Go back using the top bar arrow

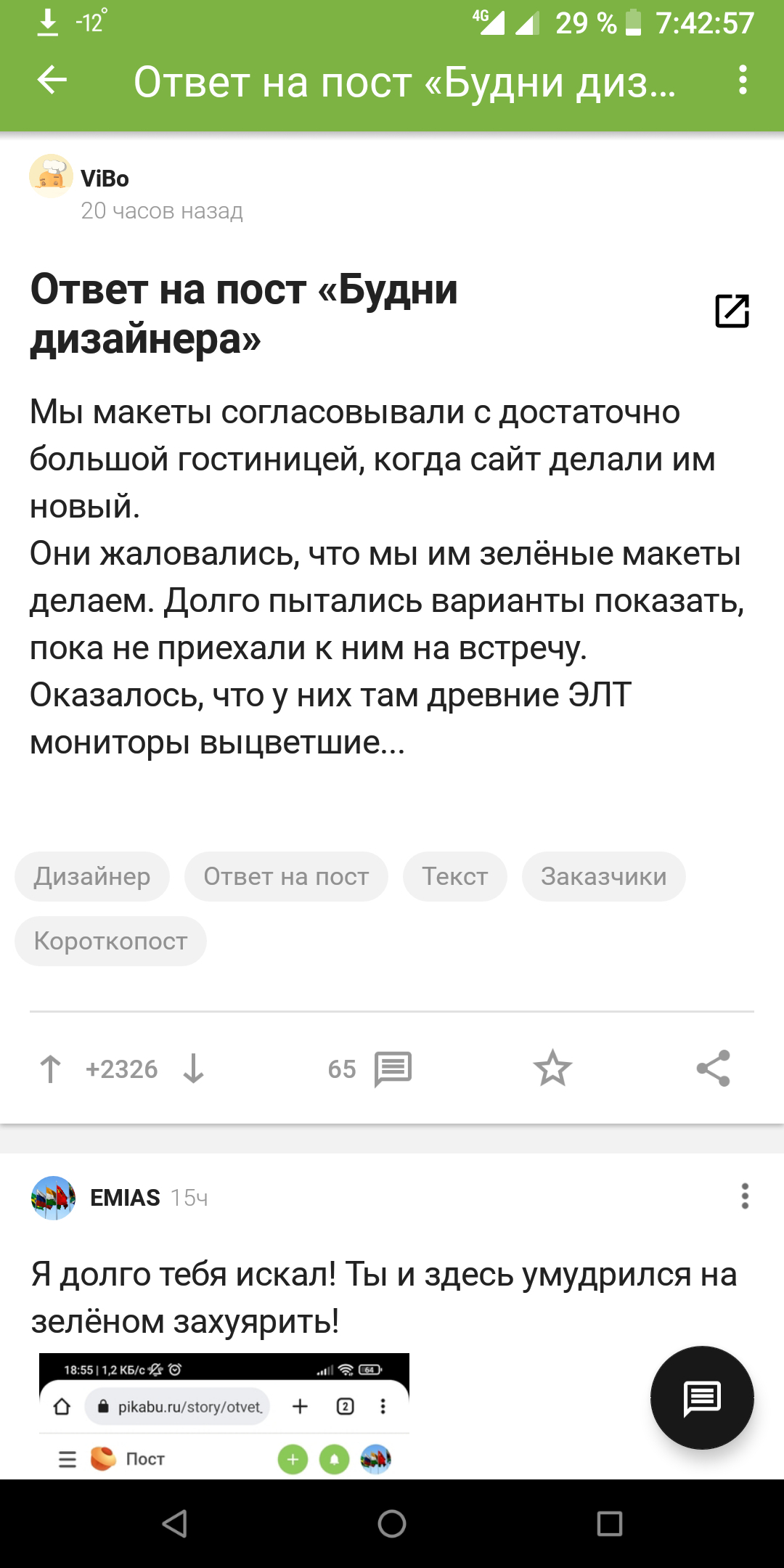pos(52,80)
